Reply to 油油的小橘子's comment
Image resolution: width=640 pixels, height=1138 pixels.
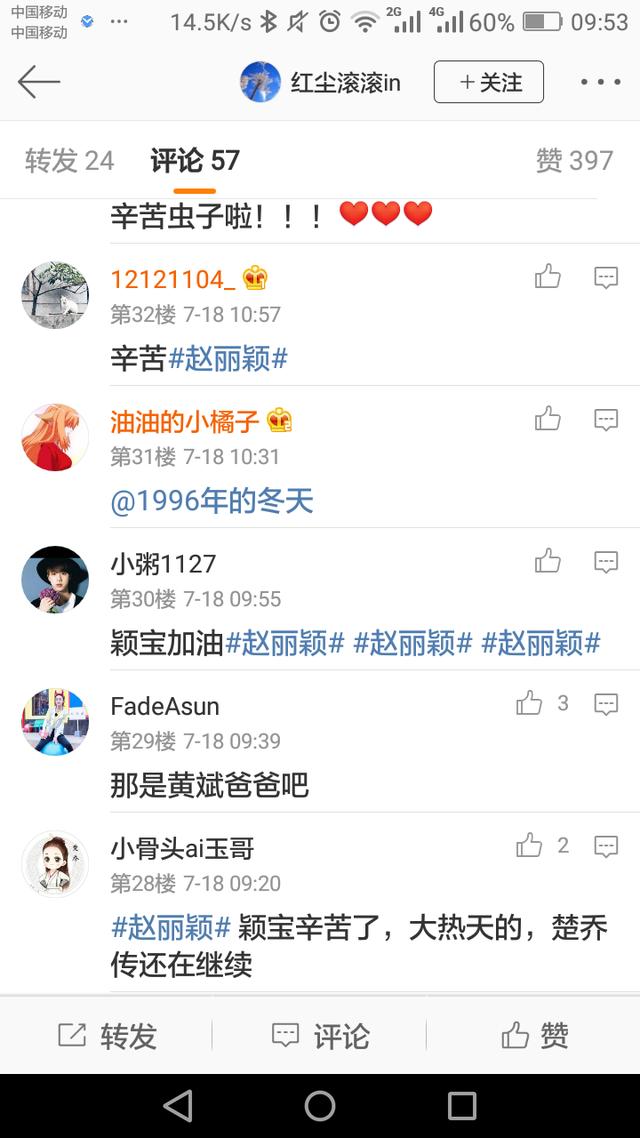point(606,420)
